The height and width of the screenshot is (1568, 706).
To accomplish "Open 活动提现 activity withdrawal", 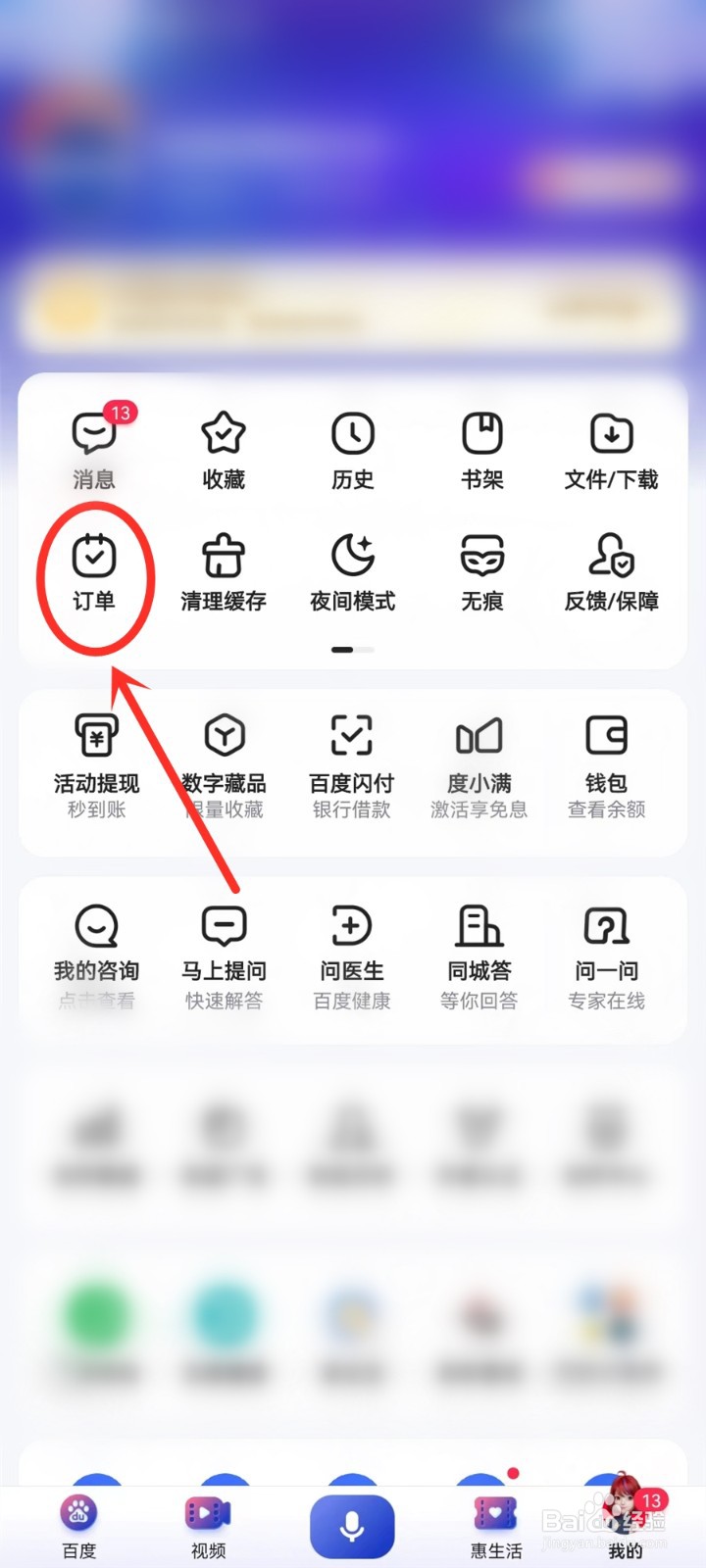I will [x=93, y=755].
